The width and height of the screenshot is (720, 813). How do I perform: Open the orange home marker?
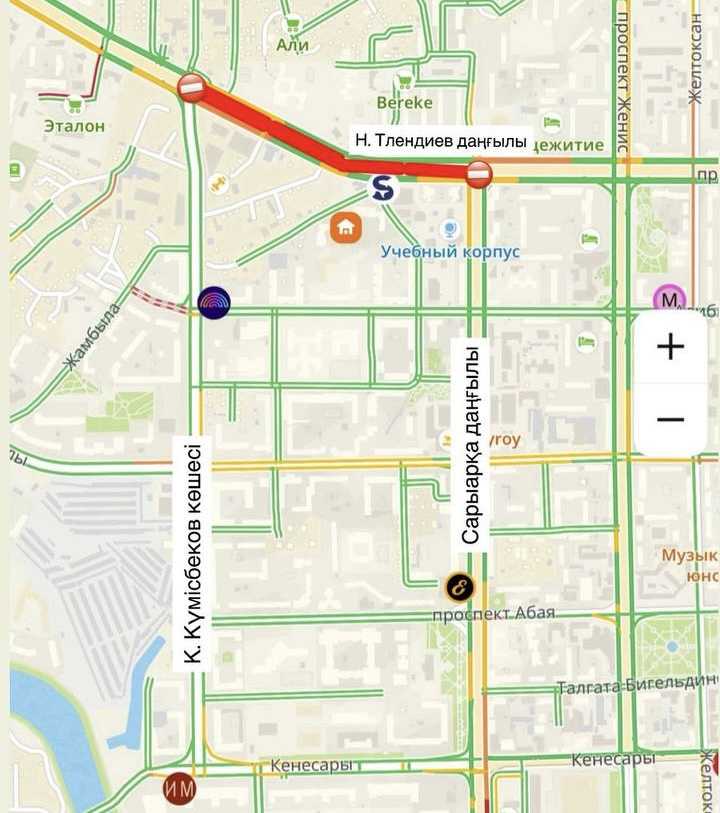coord(346,228)
